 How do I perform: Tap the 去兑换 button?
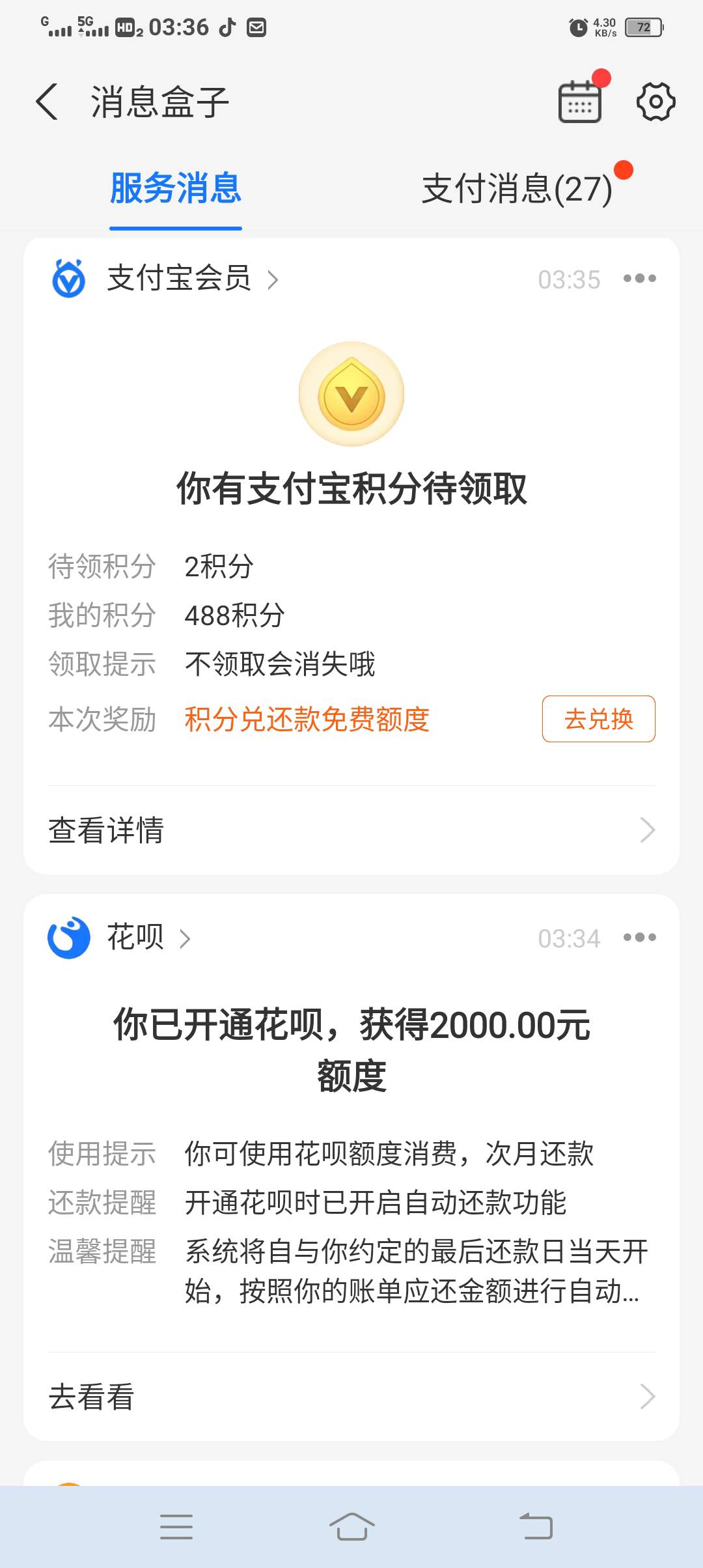click(598, 719)
